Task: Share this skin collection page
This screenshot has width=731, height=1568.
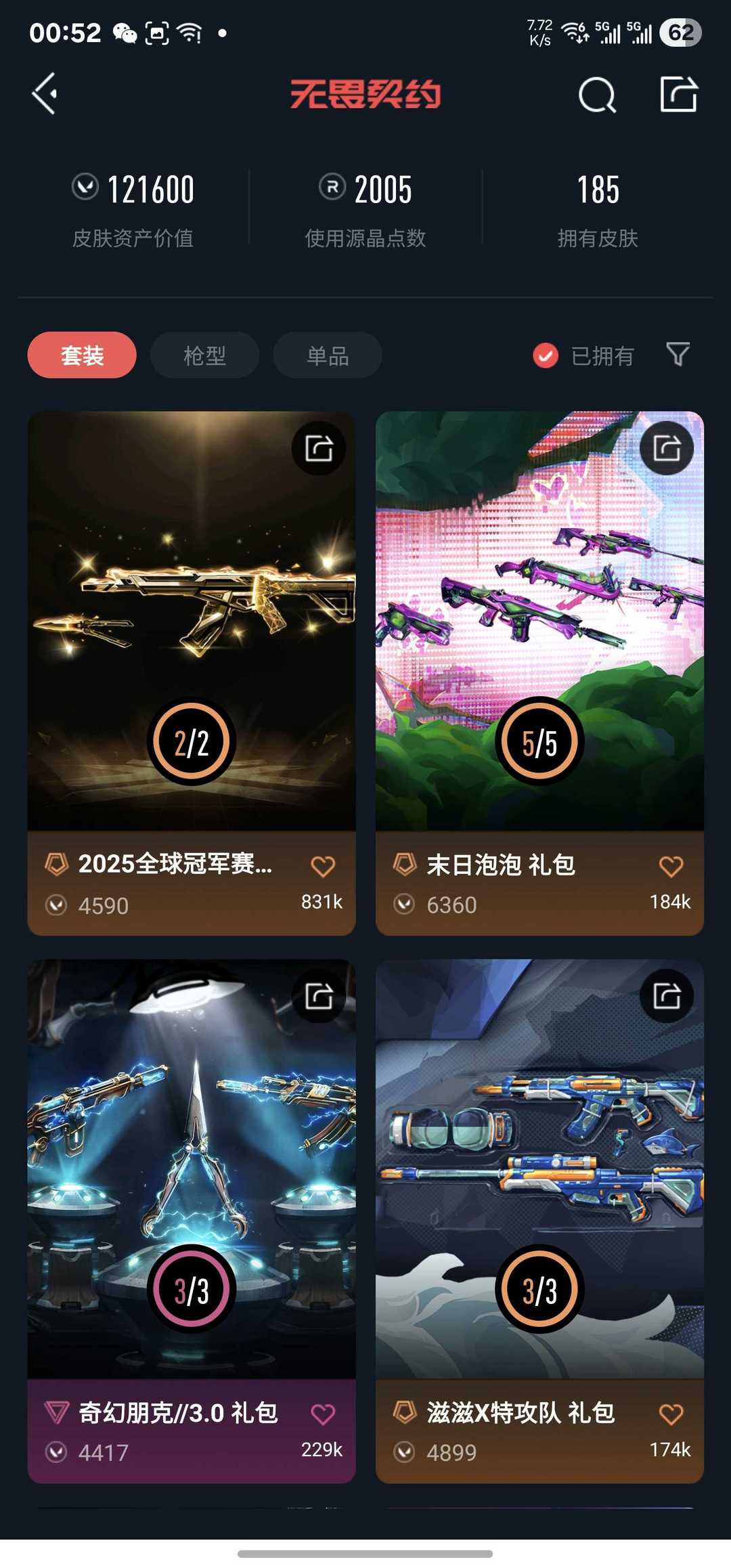Action: [x=679, y=94]
